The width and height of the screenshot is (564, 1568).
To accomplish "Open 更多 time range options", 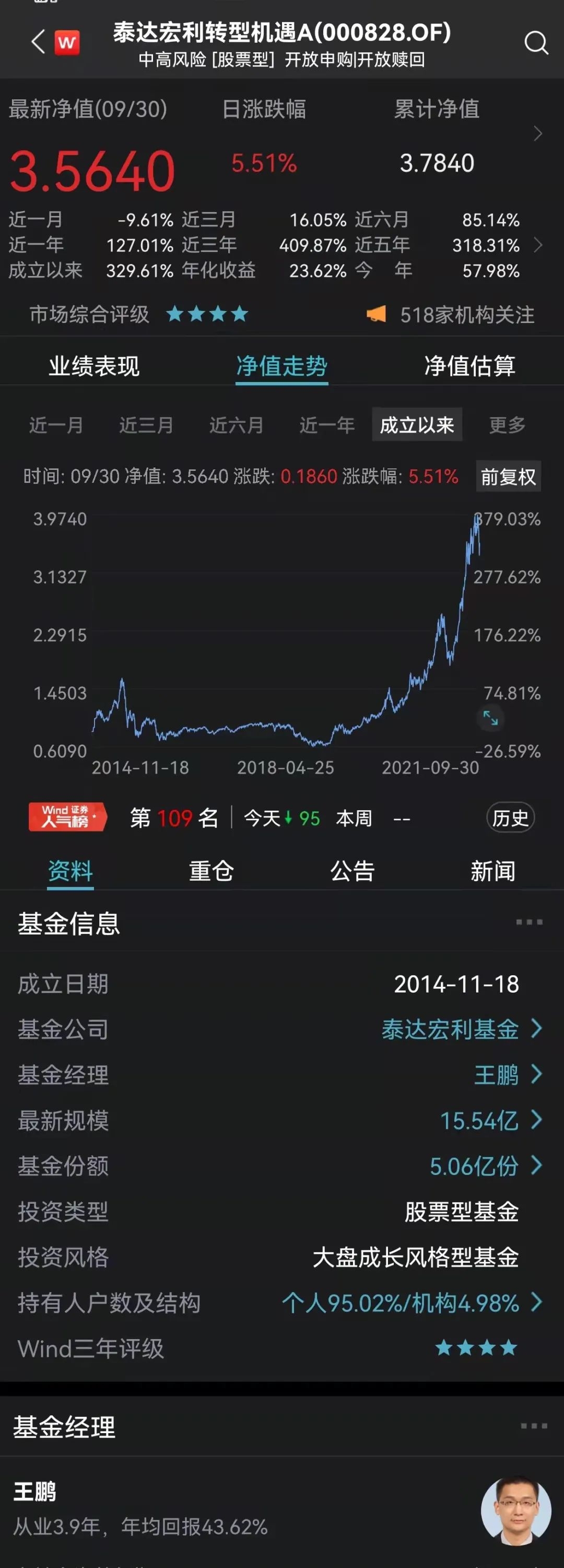I will click(507, 425).
